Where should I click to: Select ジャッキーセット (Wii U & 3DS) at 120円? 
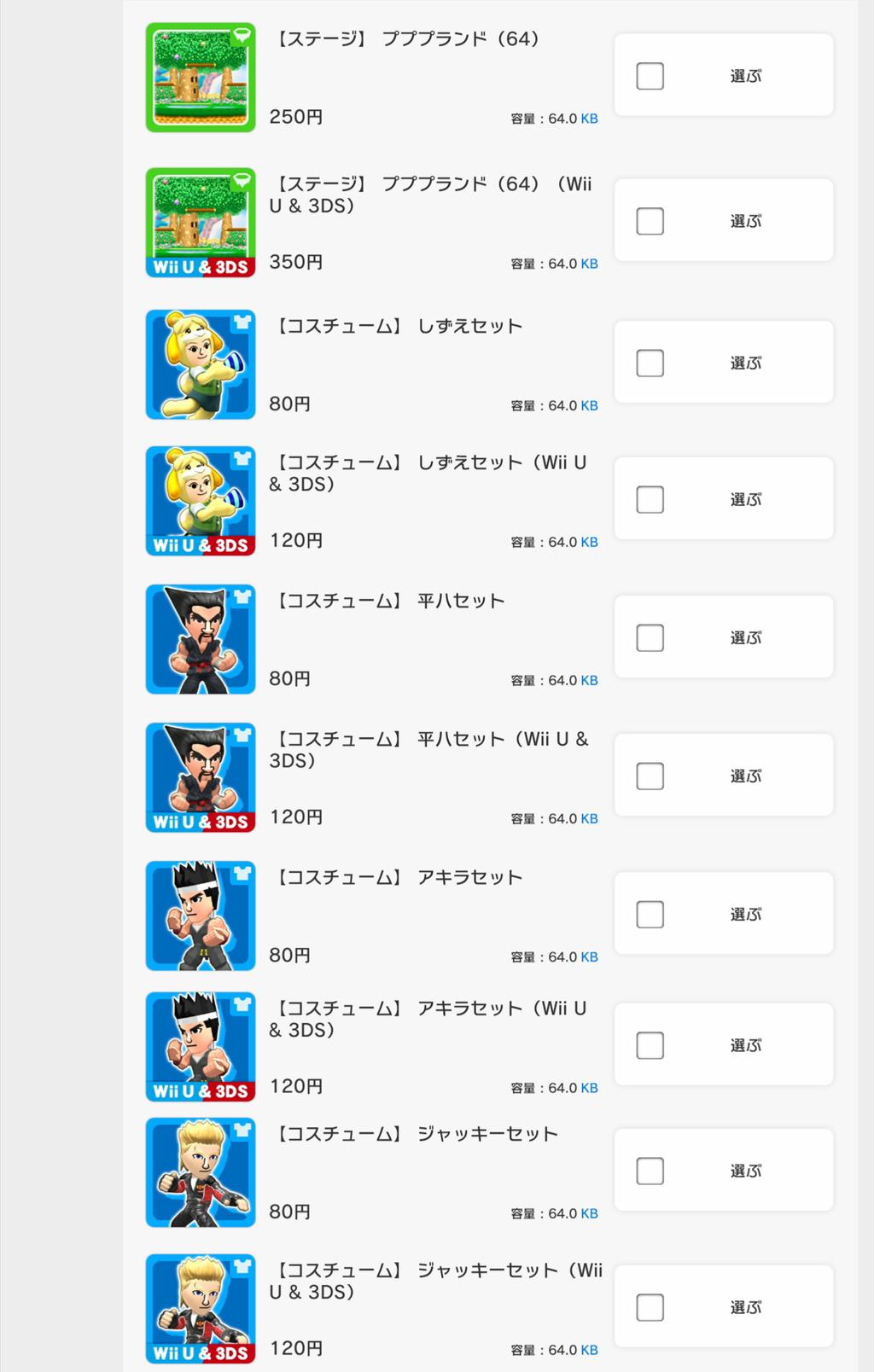[650, 1307]
